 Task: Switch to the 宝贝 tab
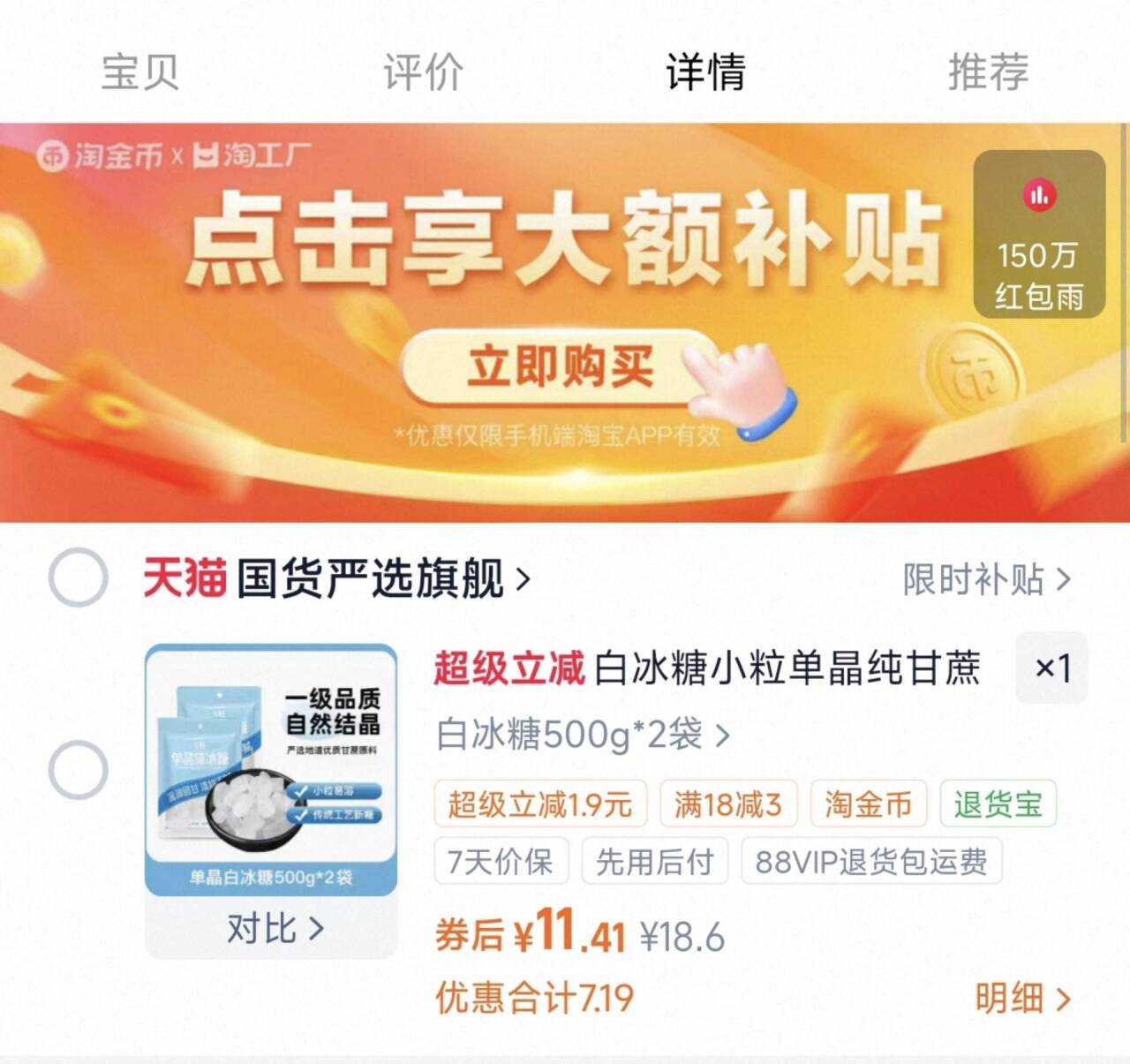tap(139, 72)
